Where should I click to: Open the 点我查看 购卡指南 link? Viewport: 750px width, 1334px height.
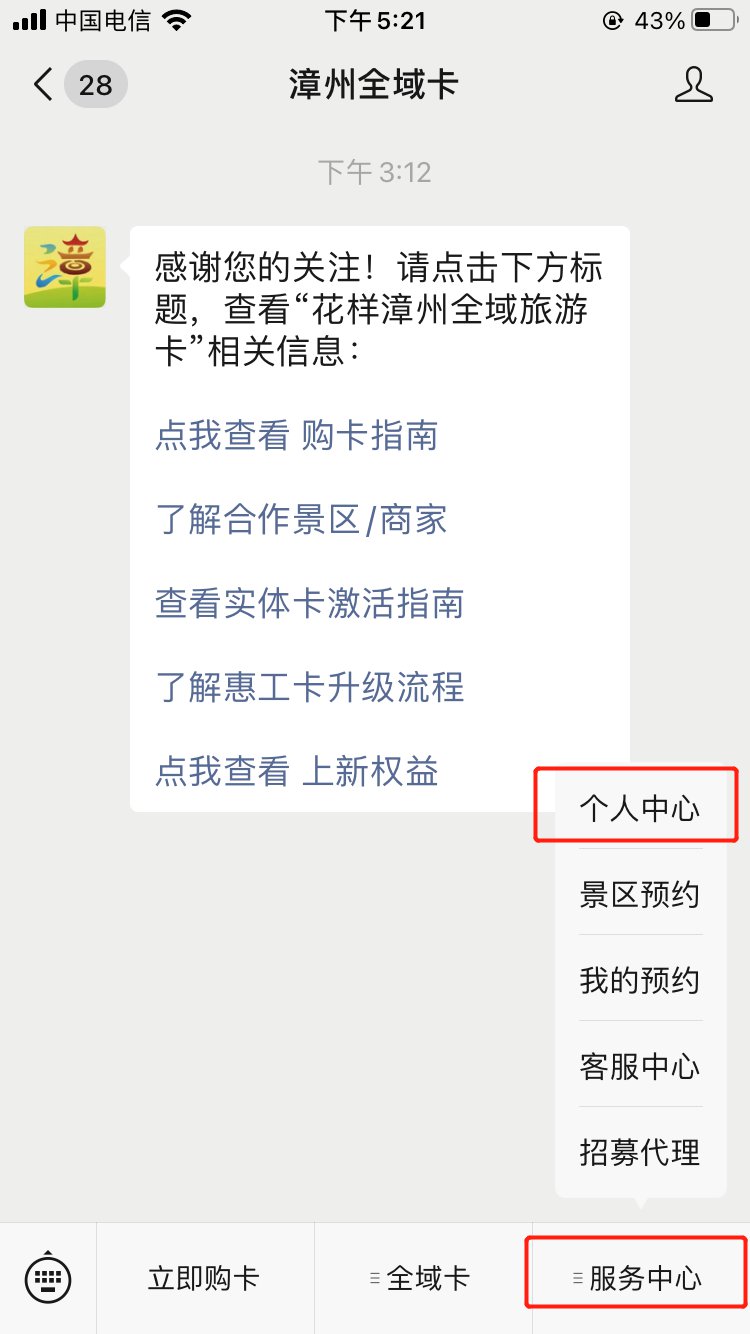tap(297, 436)
